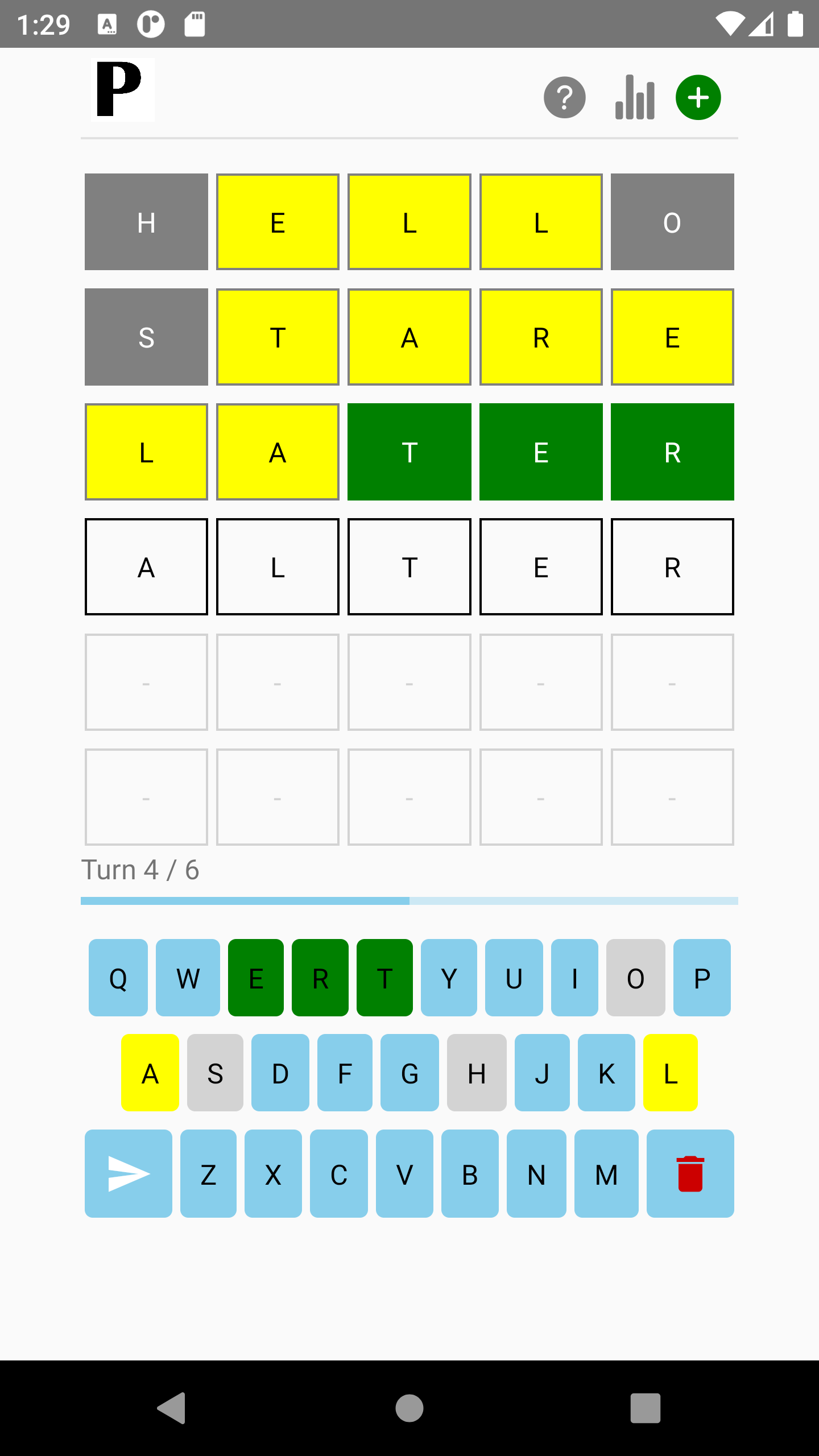
Task: View the statistics bar chart
Action: point(635,98)
